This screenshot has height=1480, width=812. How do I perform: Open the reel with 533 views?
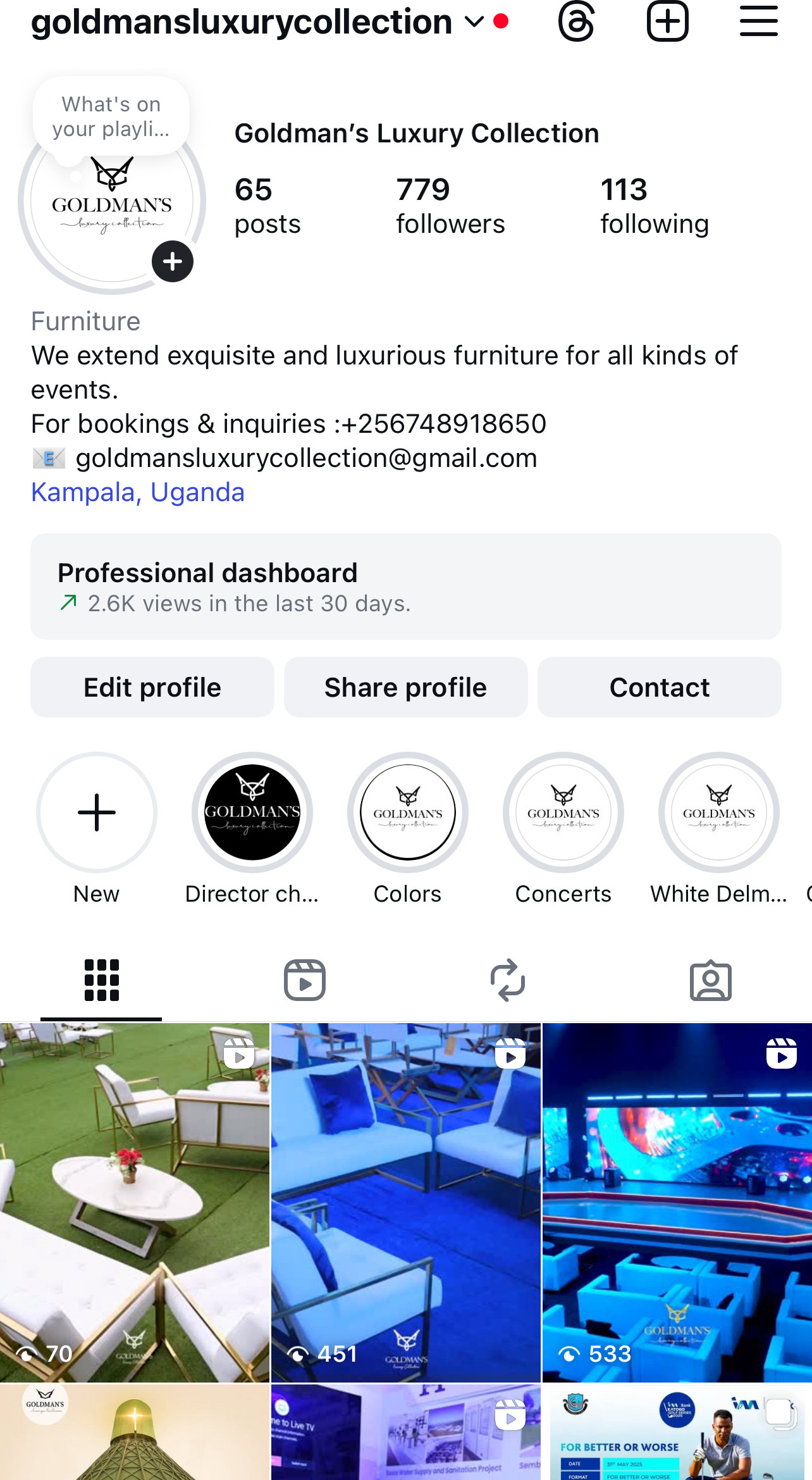click(677, 1202)
